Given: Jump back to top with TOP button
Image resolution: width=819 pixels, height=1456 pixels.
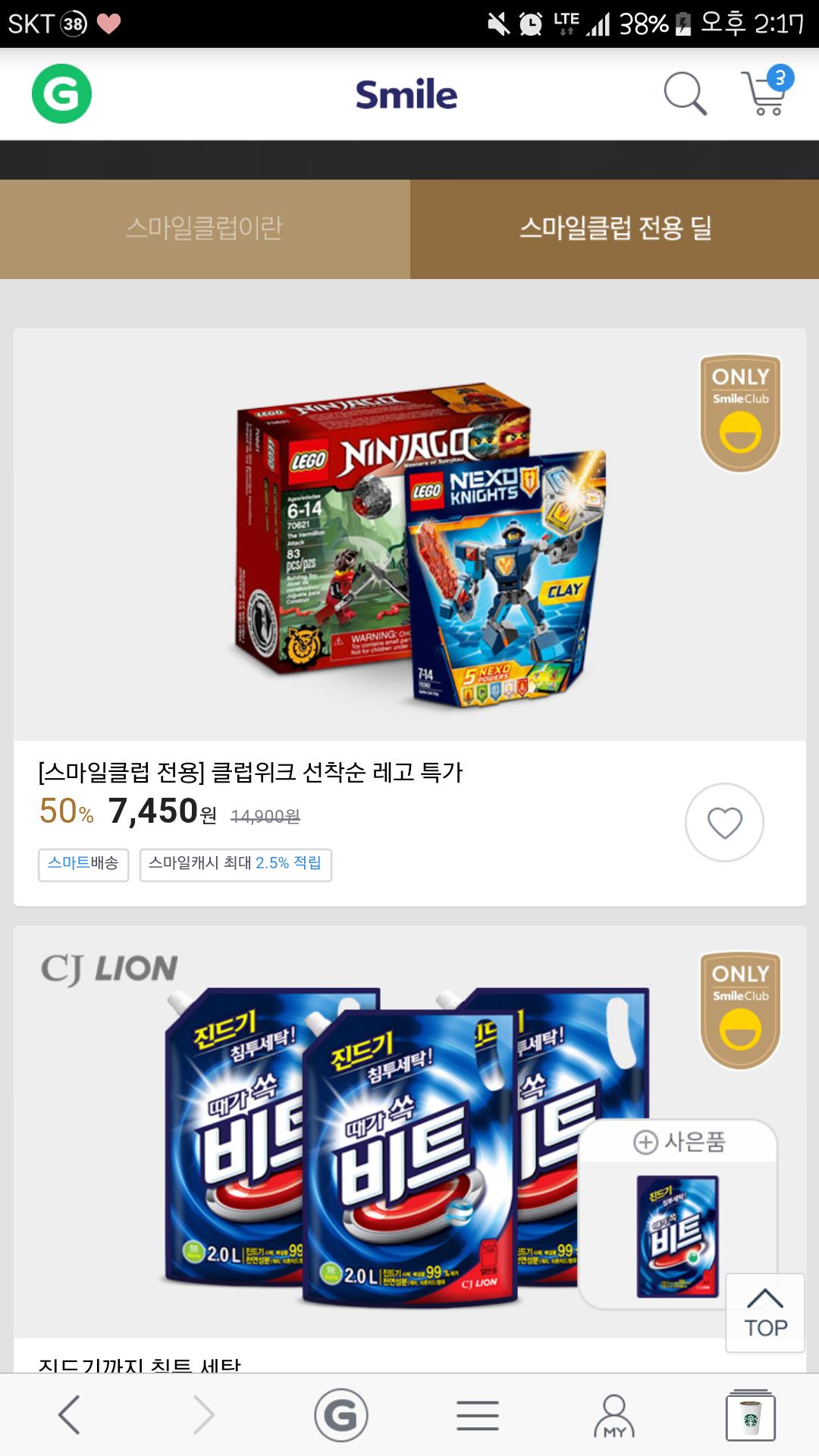Looking at the screenshot, I should 765,1313.
